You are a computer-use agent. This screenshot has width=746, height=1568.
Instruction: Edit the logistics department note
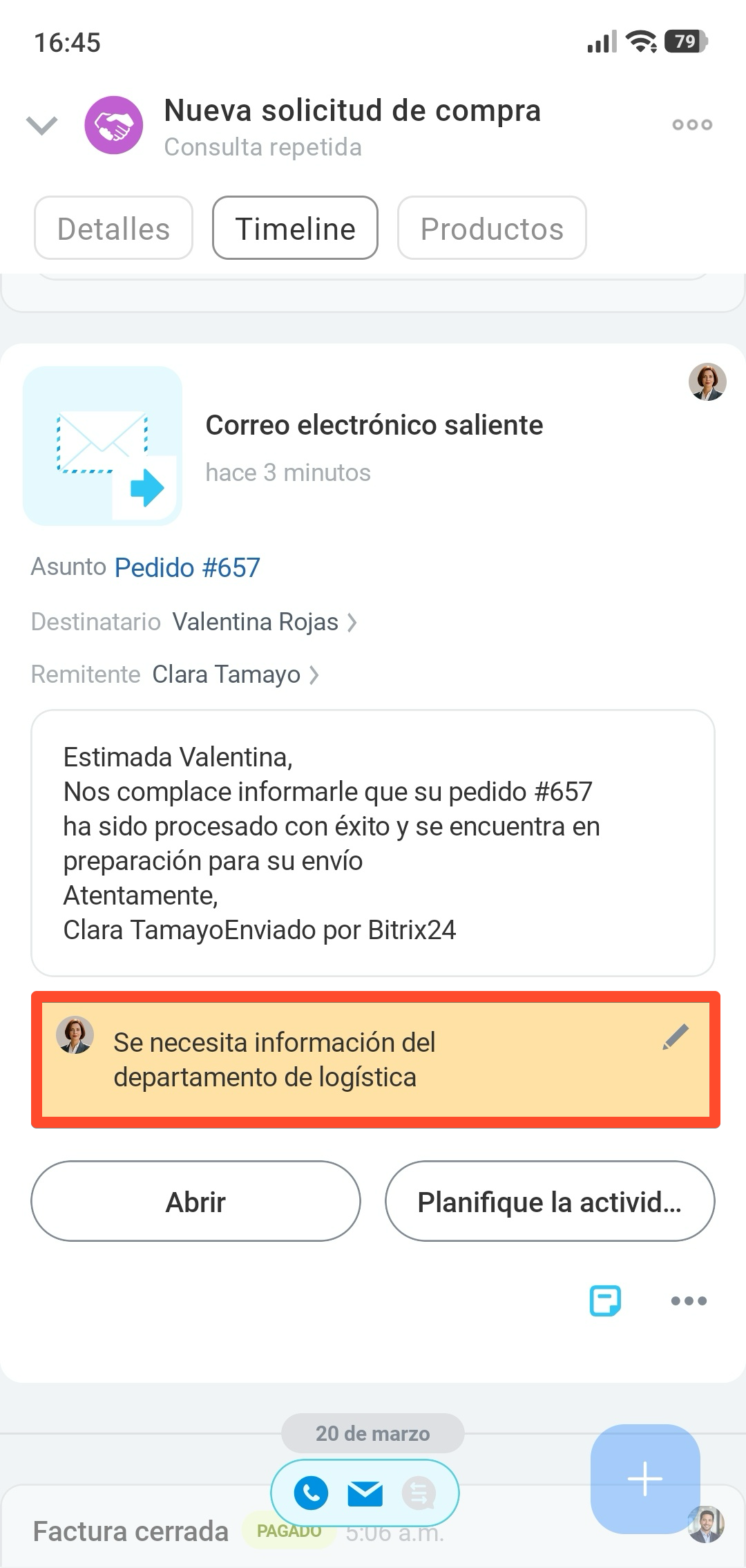click(676, 1037)
